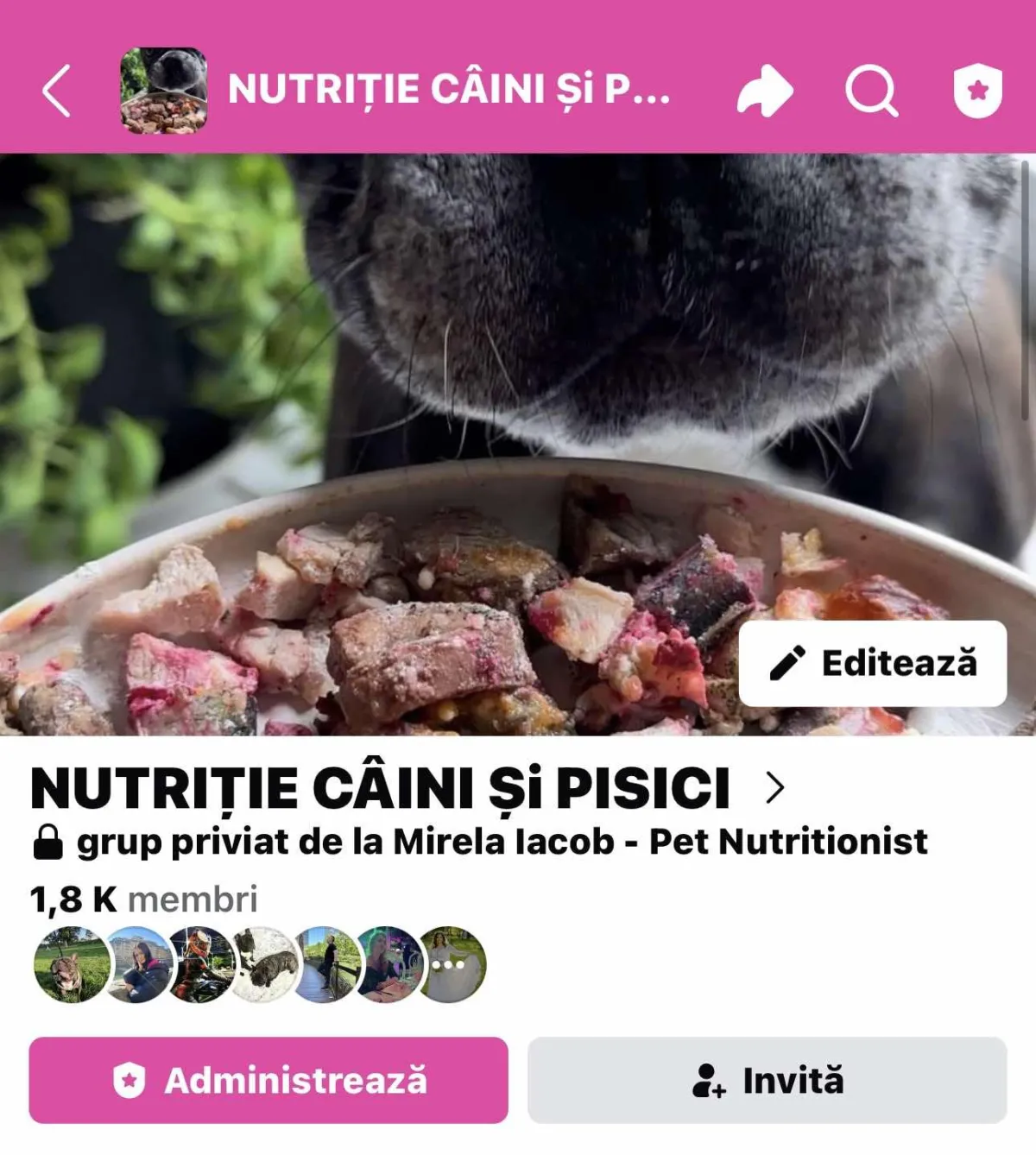Tap the Administrează button

[268, 1080]
